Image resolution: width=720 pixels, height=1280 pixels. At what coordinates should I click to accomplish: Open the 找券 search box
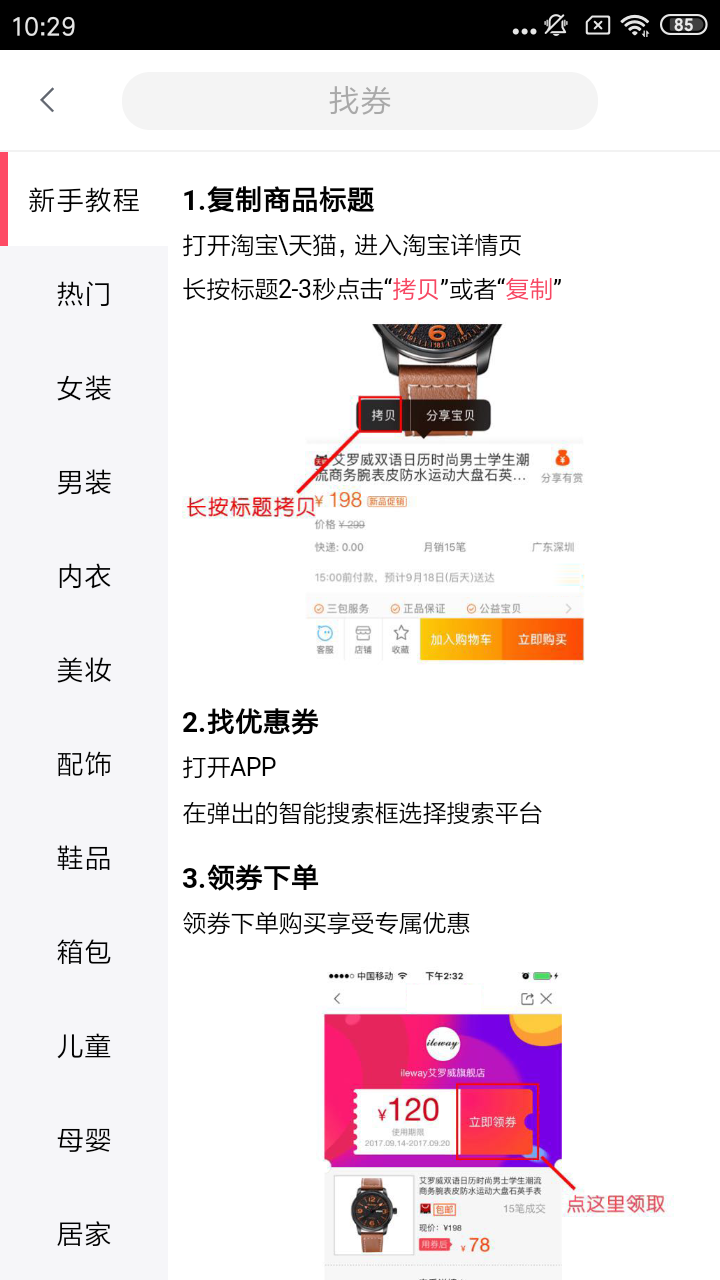pos(360,100)
